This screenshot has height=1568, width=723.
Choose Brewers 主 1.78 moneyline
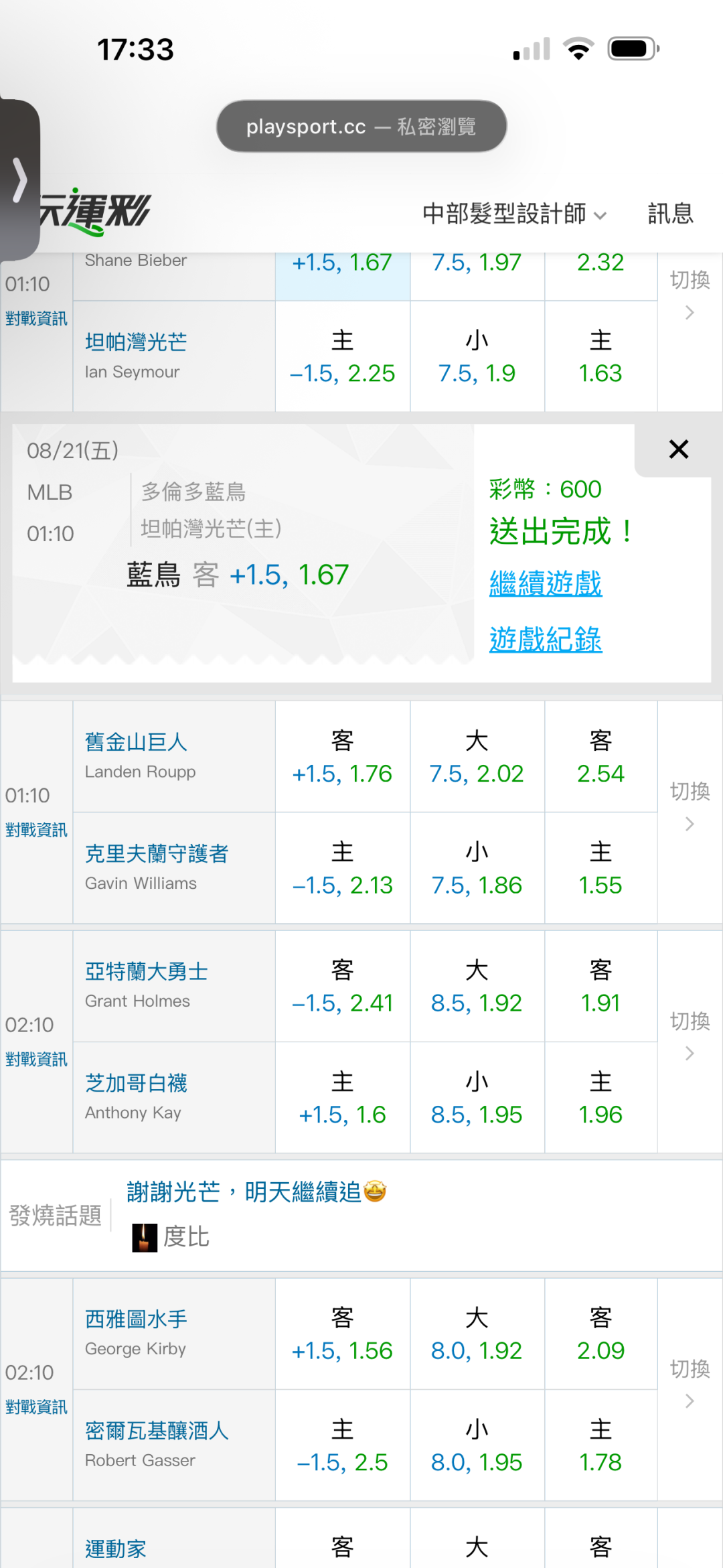point(600,1445)
